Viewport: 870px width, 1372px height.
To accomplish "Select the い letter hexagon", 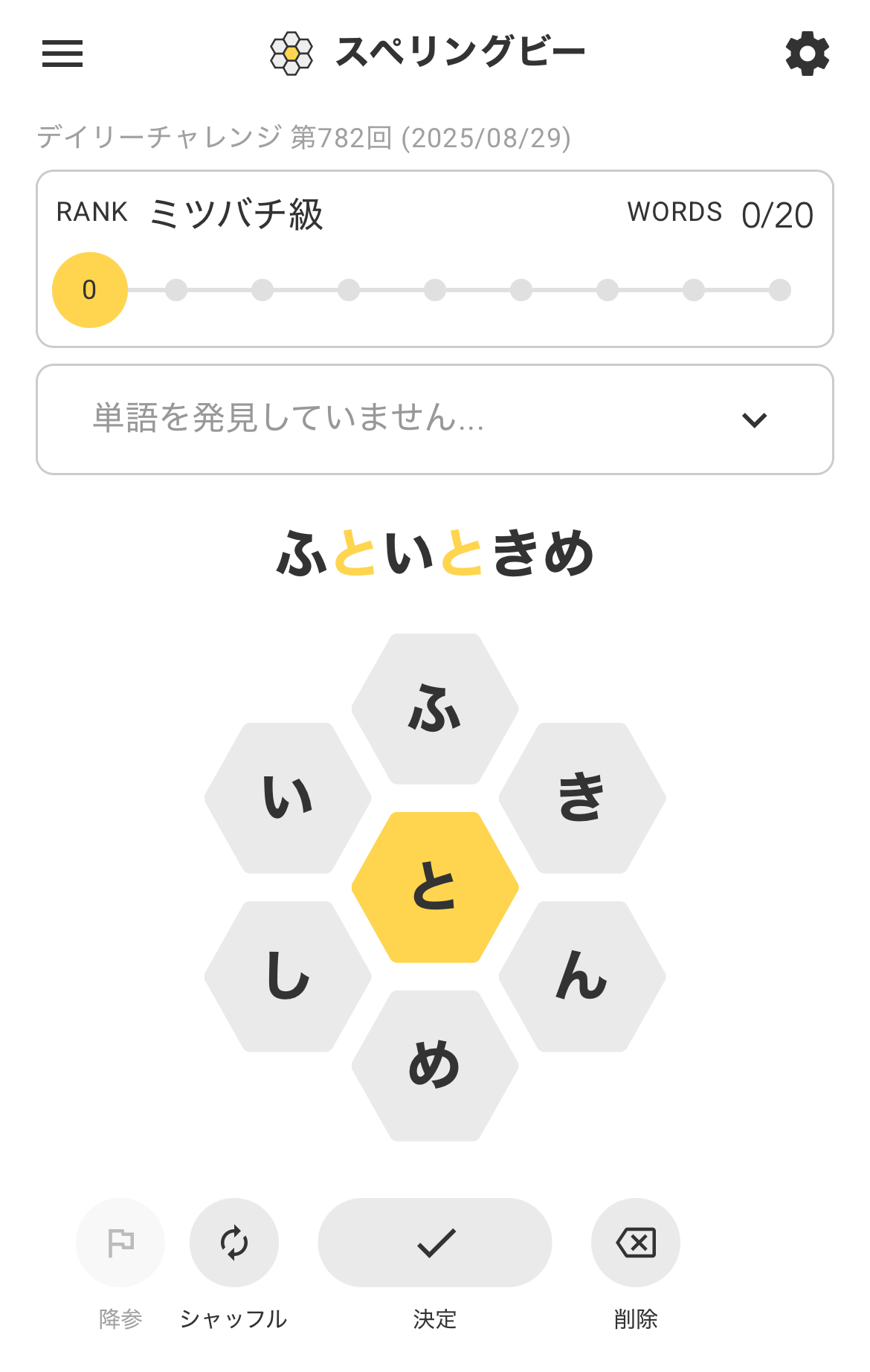I will click(x=288, y=798).
